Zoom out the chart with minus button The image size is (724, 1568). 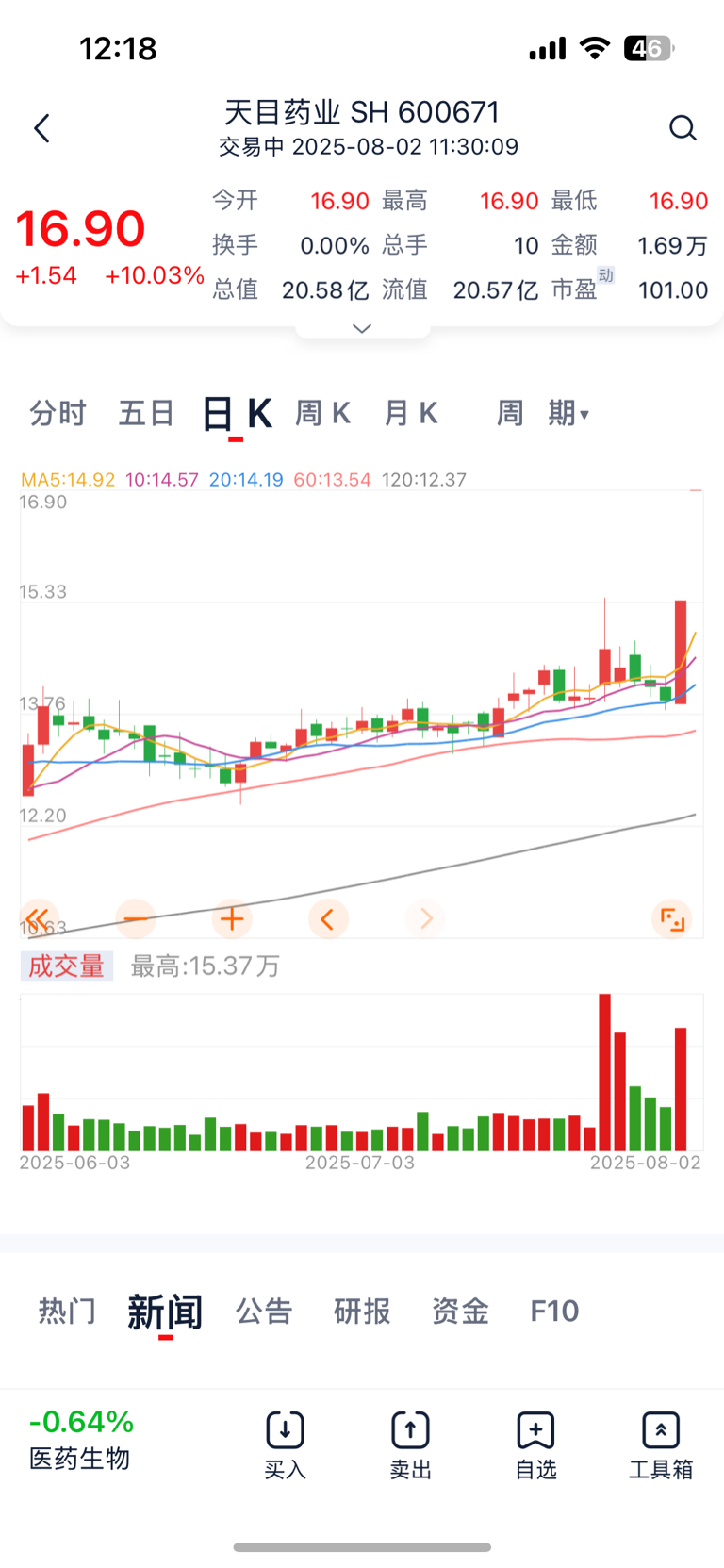135,918
